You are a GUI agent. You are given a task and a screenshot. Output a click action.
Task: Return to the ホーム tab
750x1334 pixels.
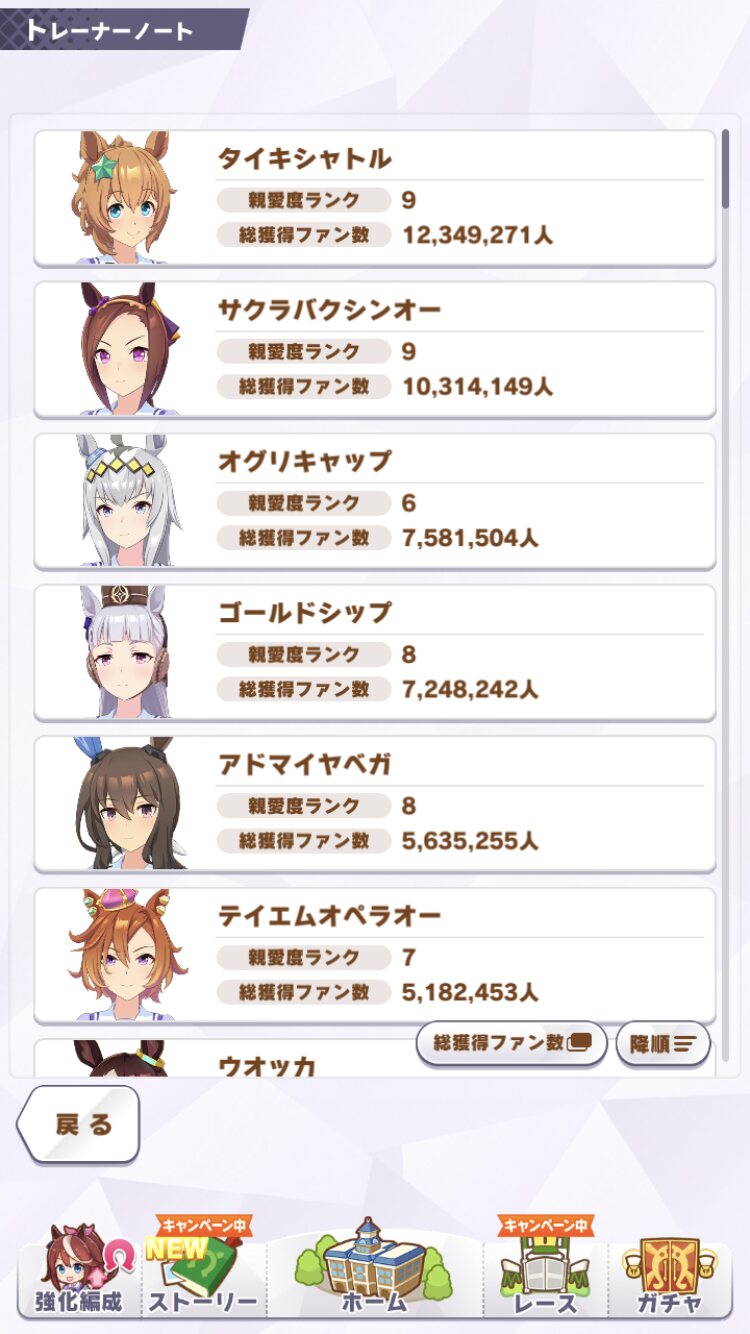click(375, 1270)
